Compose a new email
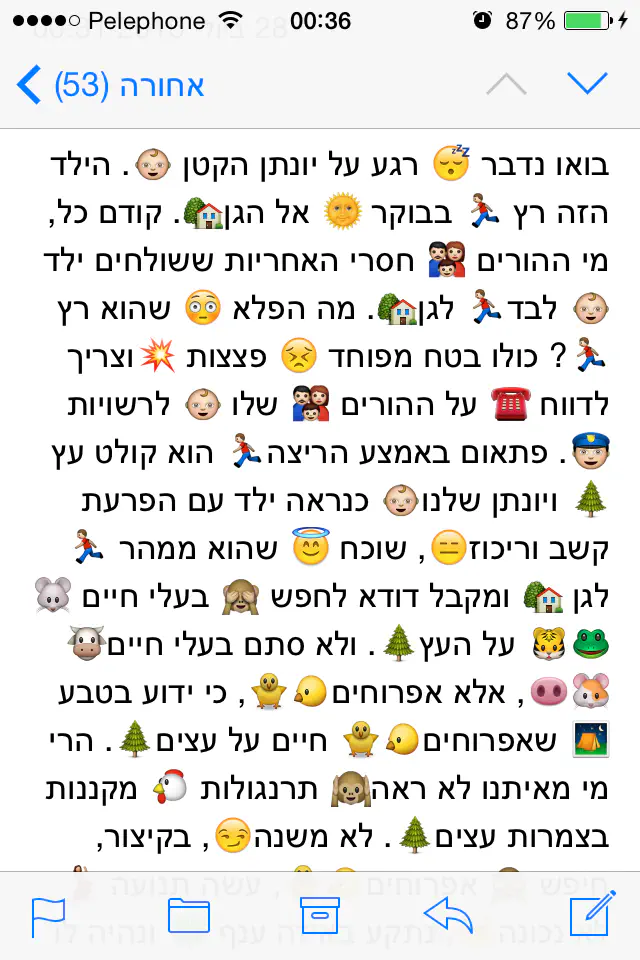 tap(591, 914)
